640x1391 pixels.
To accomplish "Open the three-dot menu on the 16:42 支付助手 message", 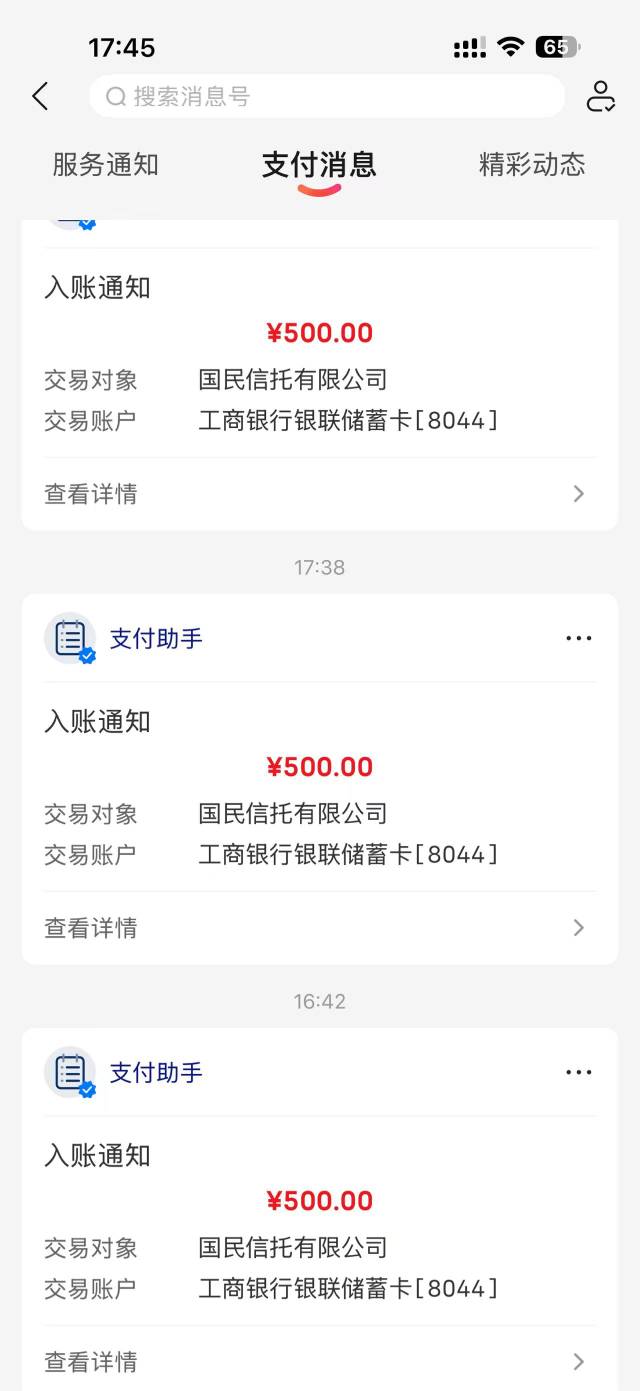I will pyautogui.click(x=578, y=1072).
